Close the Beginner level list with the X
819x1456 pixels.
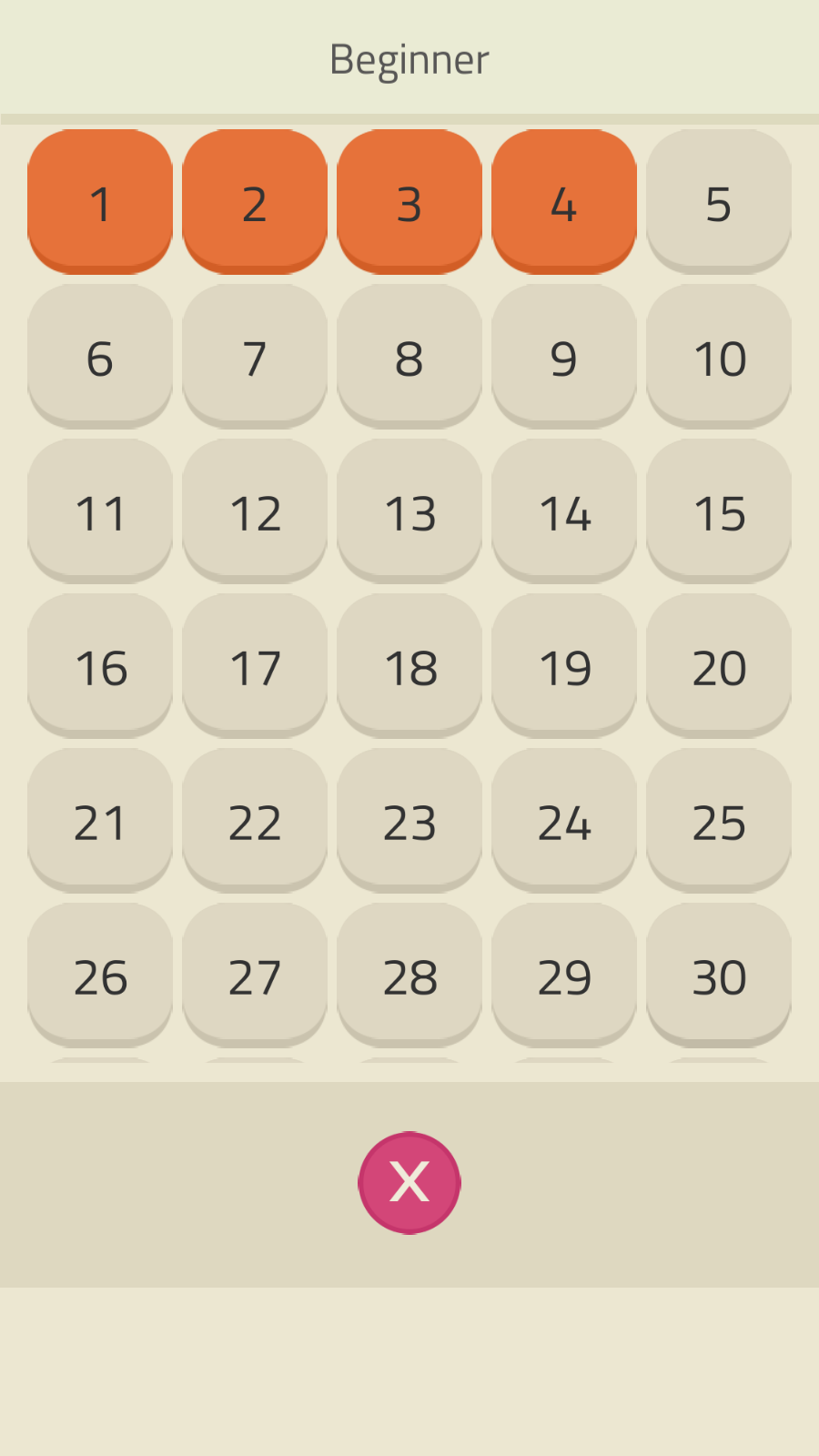[x=409, y=1181]
